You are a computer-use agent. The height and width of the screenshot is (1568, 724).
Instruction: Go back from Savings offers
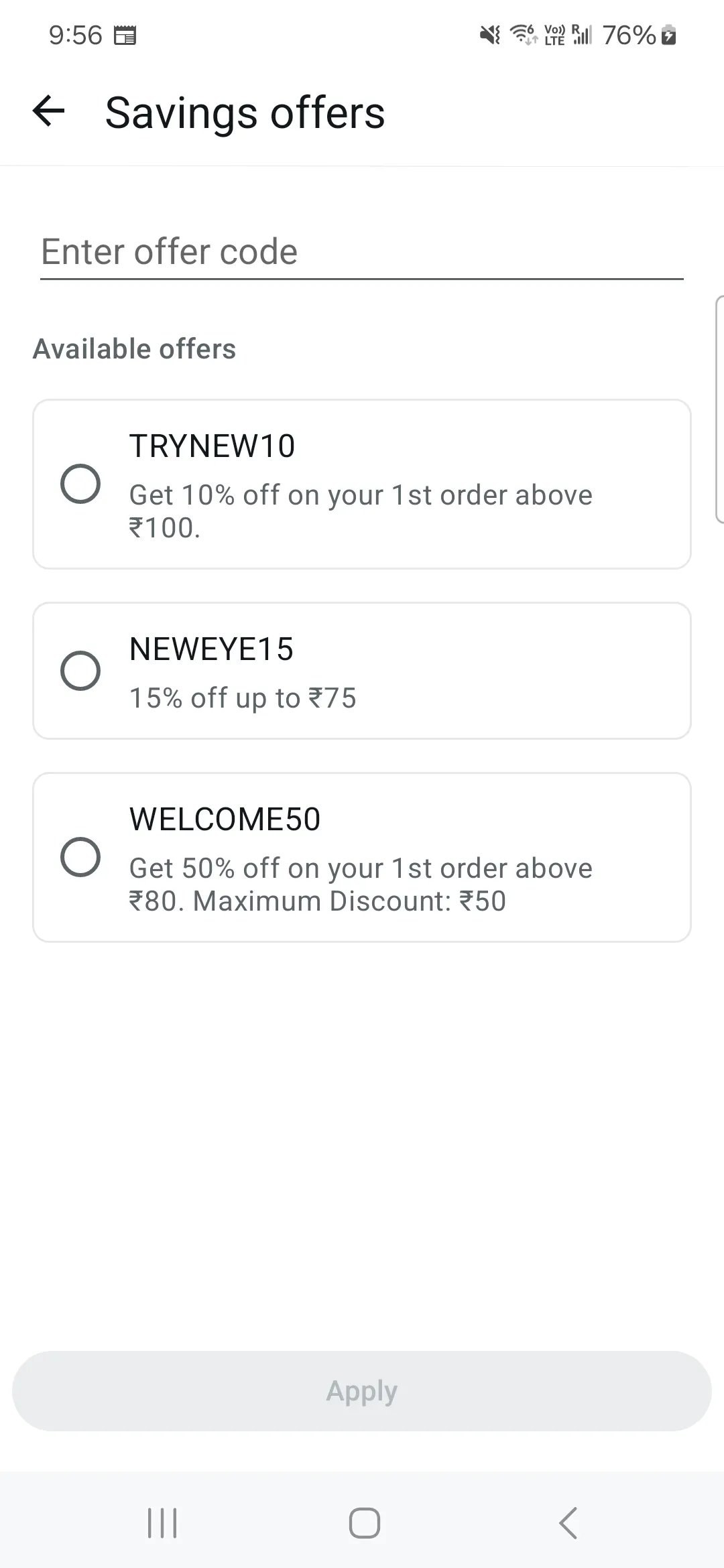point(49,111)
